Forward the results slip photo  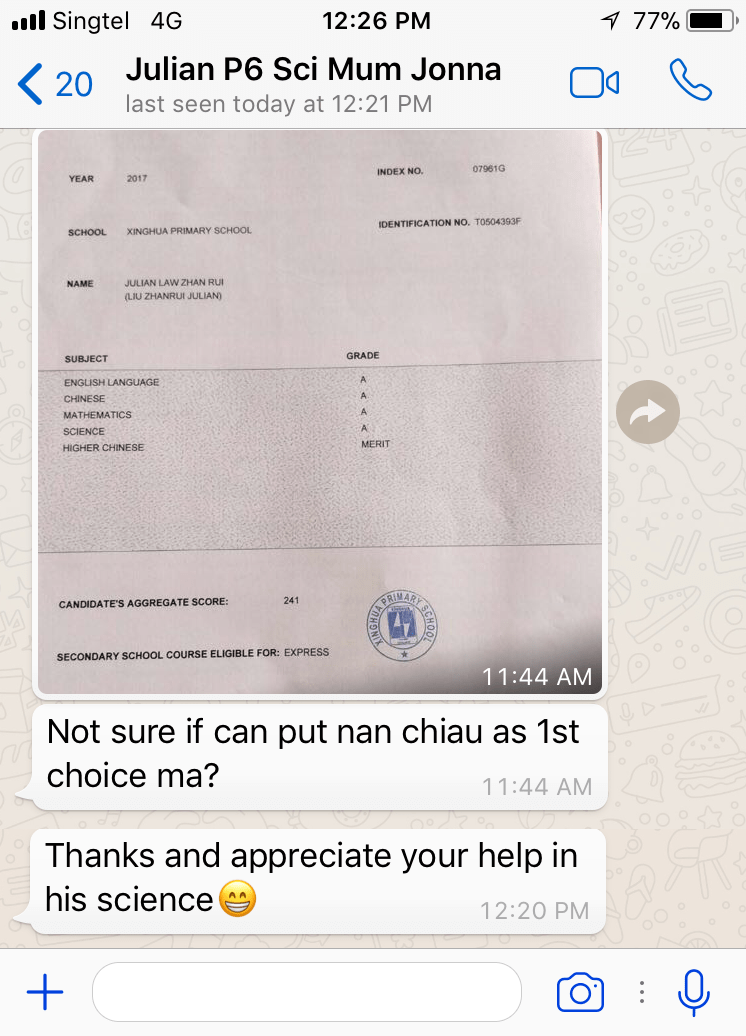(647, 411)
